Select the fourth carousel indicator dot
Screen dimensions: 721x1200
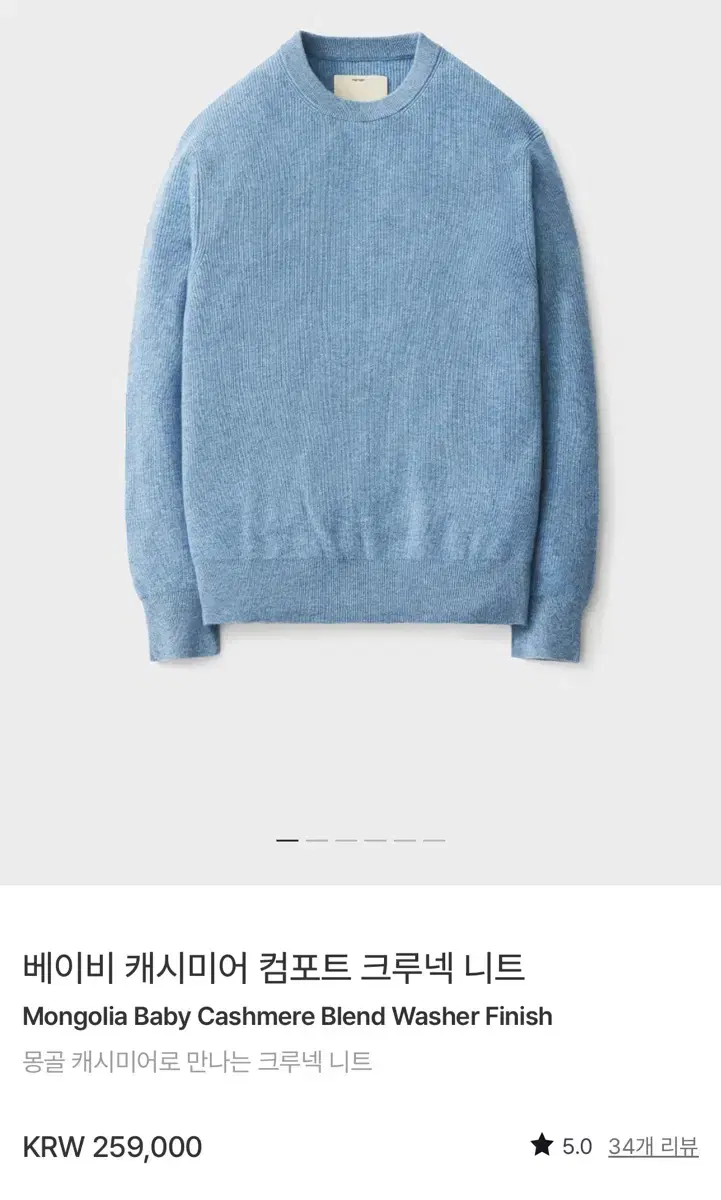click(374, 838)
